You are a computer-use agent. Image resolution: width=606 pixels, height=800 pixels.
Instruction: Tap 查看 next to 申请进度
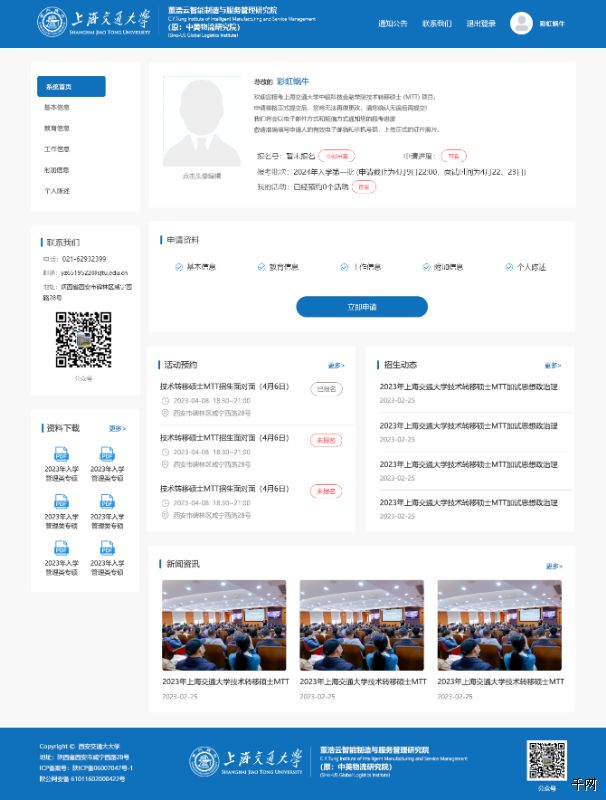click(x=454, y=157)
